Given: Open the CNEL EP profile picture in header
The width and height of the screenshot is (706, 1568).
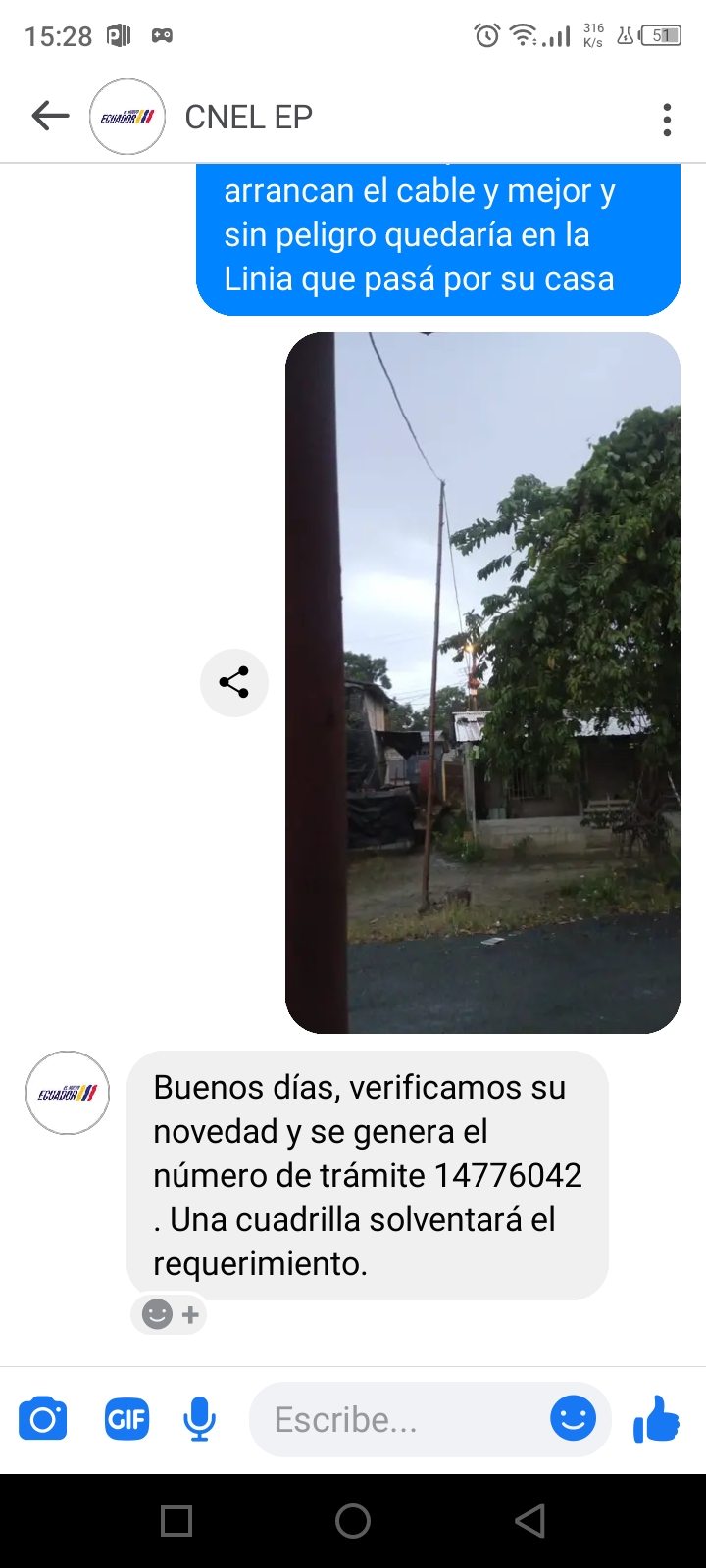Looking at the screenshot, I should 127,117.
